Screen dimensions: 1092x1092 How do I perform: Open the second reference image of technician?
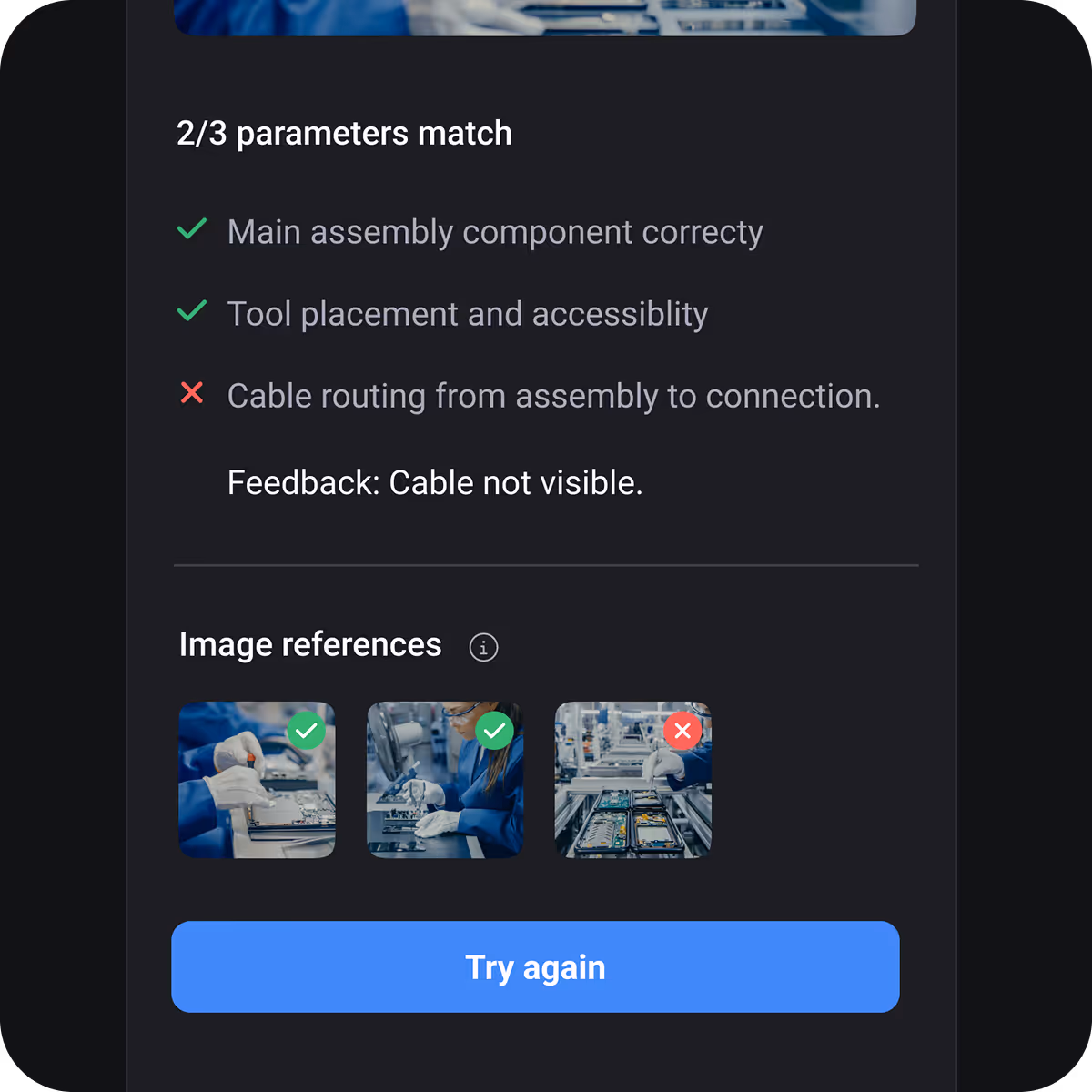[x=445, y=780]
